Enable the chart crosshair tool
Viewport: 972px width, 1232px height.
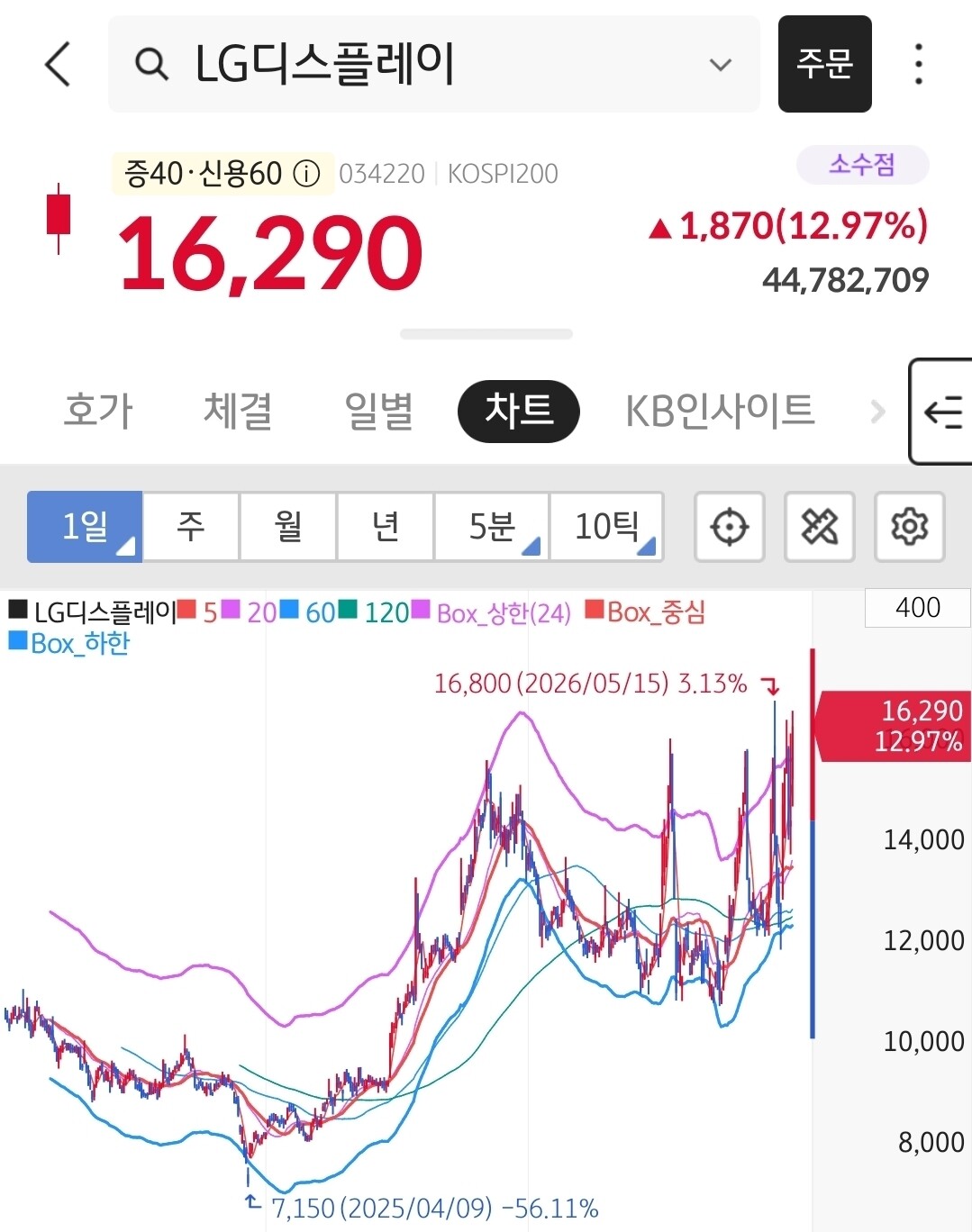tap(730, 527)
